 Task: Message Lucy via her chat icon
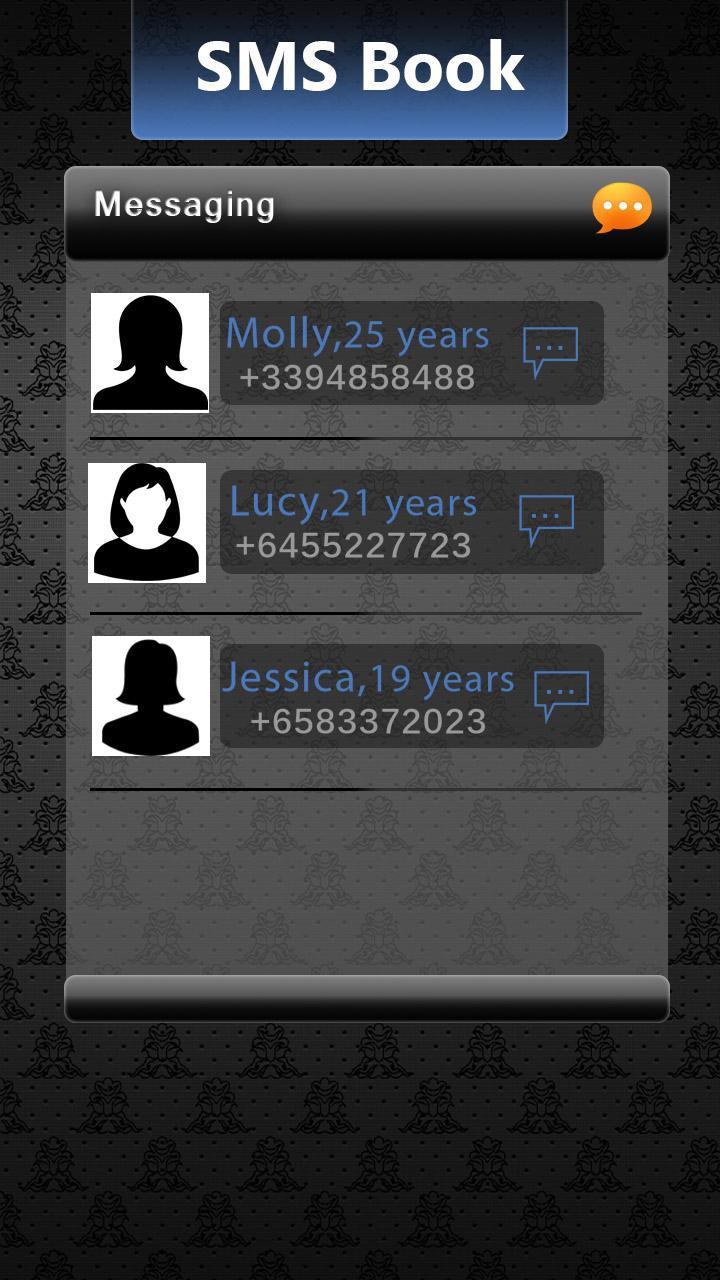(x=546, y=520)
